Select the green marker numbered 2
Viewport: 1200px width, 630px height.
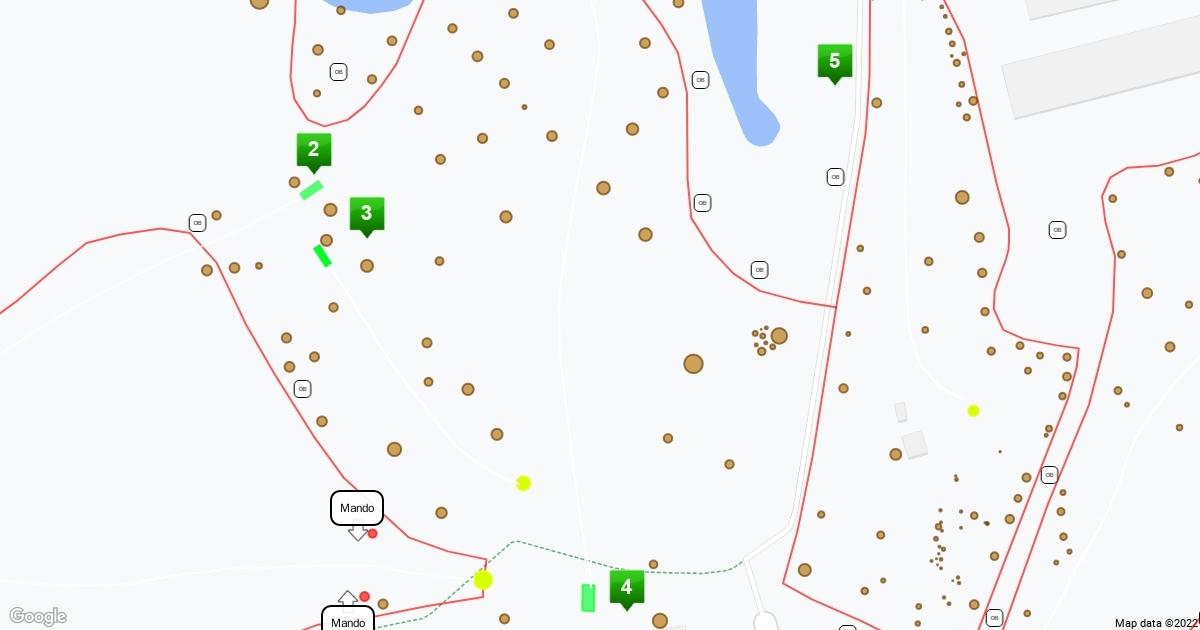[313, 151]
